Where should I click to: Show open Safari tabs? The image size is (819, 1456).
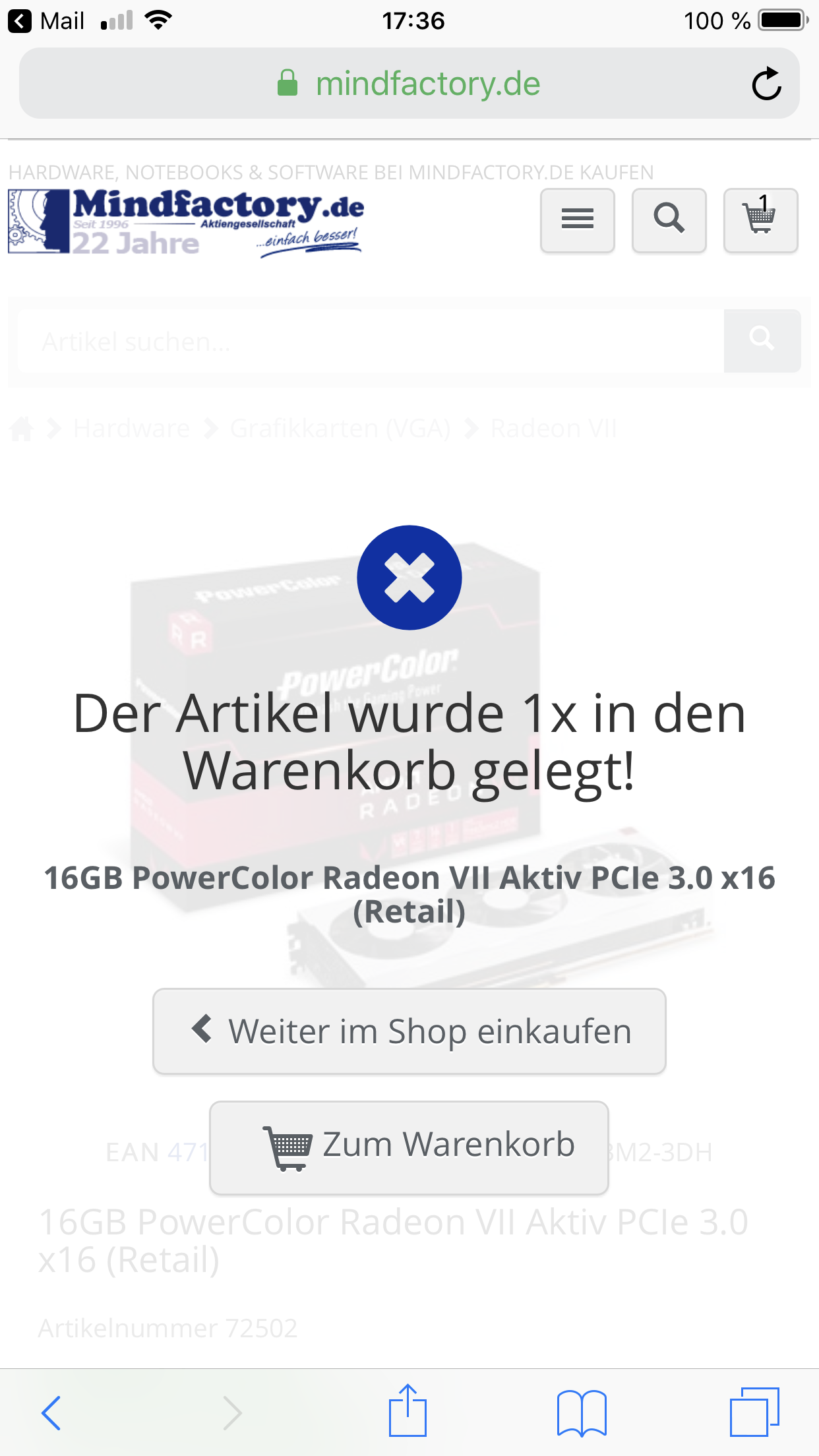(754, 1412)
